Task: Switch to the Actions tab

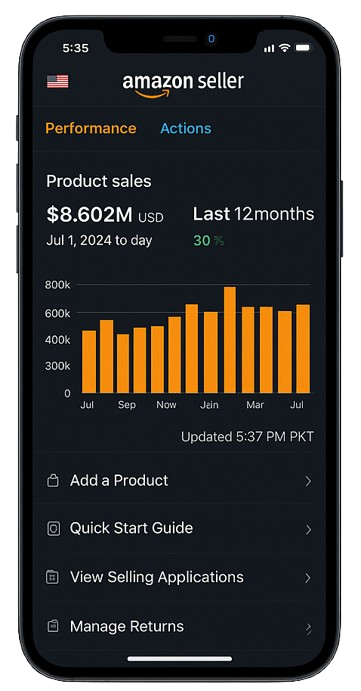Action: click(186, 128)
